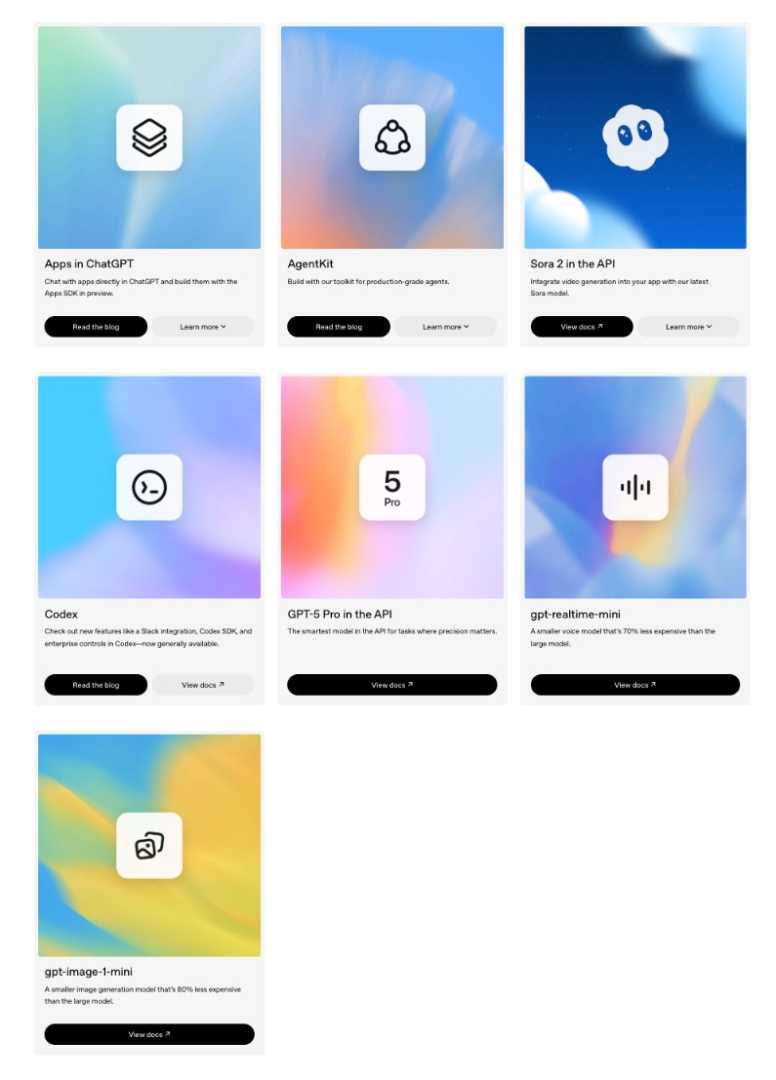Read the blog about AgentKit

click(339, 327)
